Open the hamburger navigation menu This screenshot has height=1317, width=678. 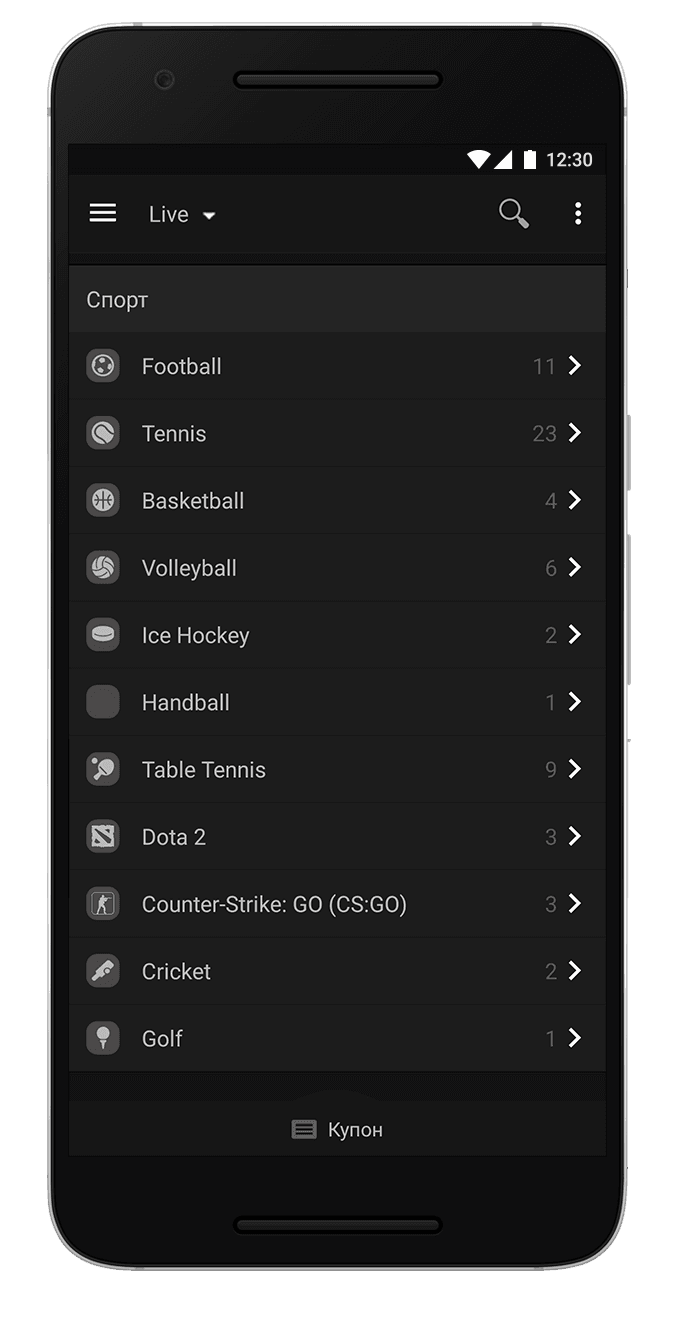[x=103, y=213]
